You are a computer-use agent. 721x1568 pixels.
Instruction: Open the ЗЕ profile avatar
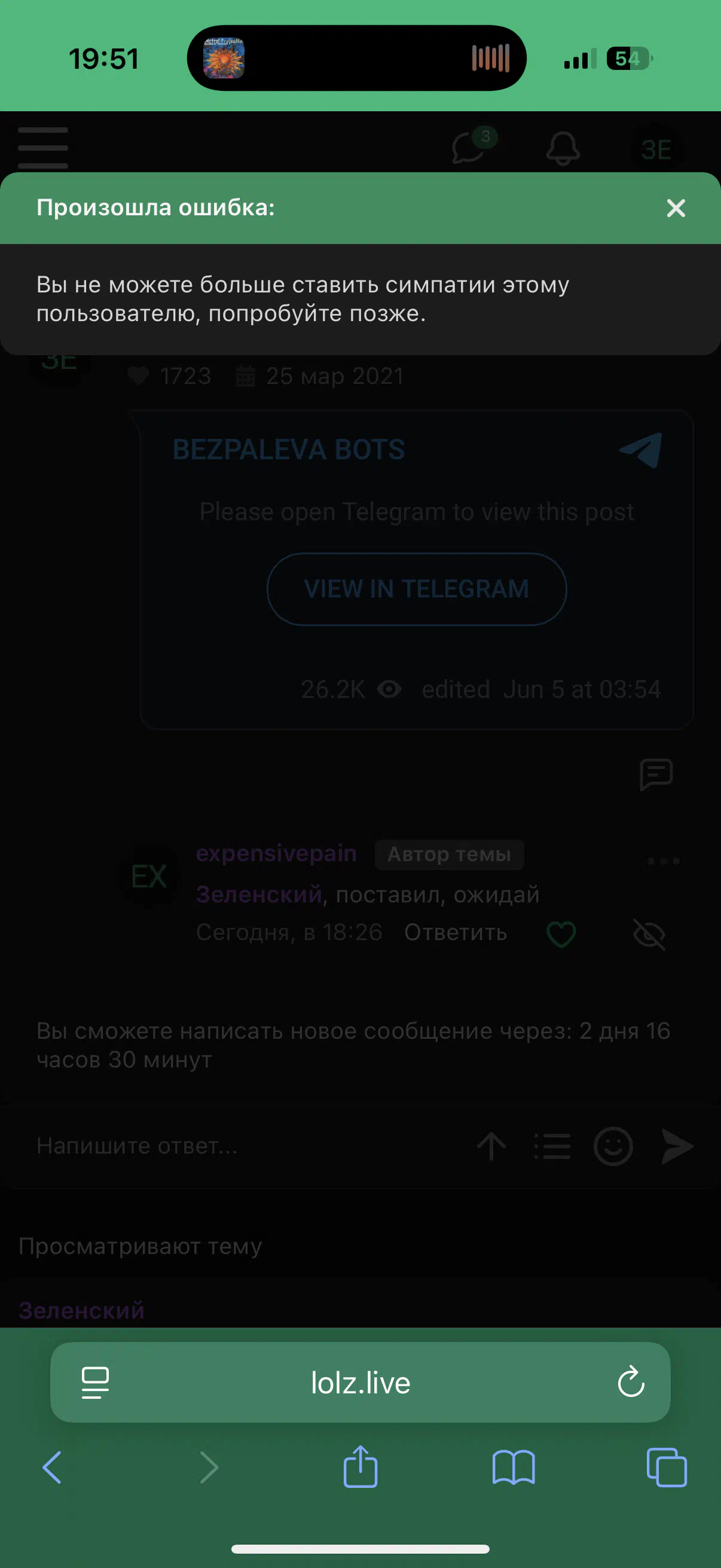click(x=656, y=149)
